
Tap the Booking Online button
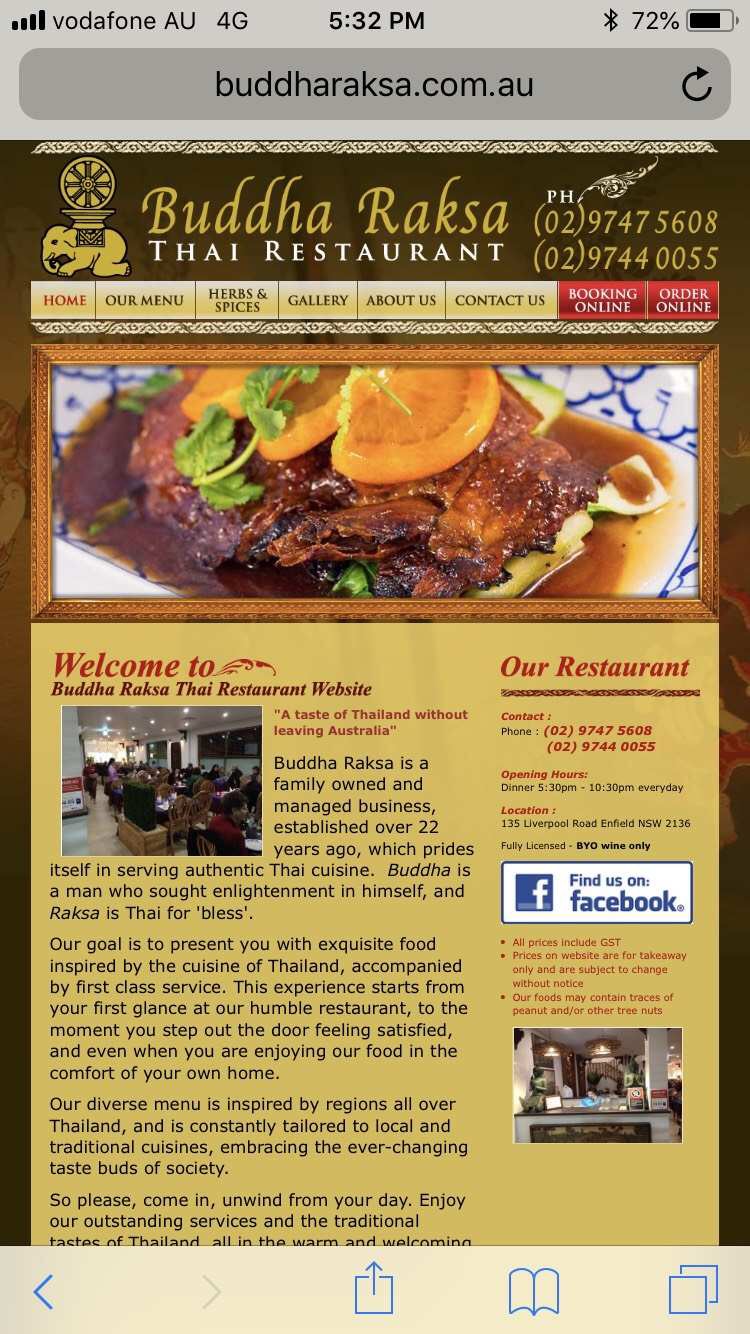[x=602, y=300]
